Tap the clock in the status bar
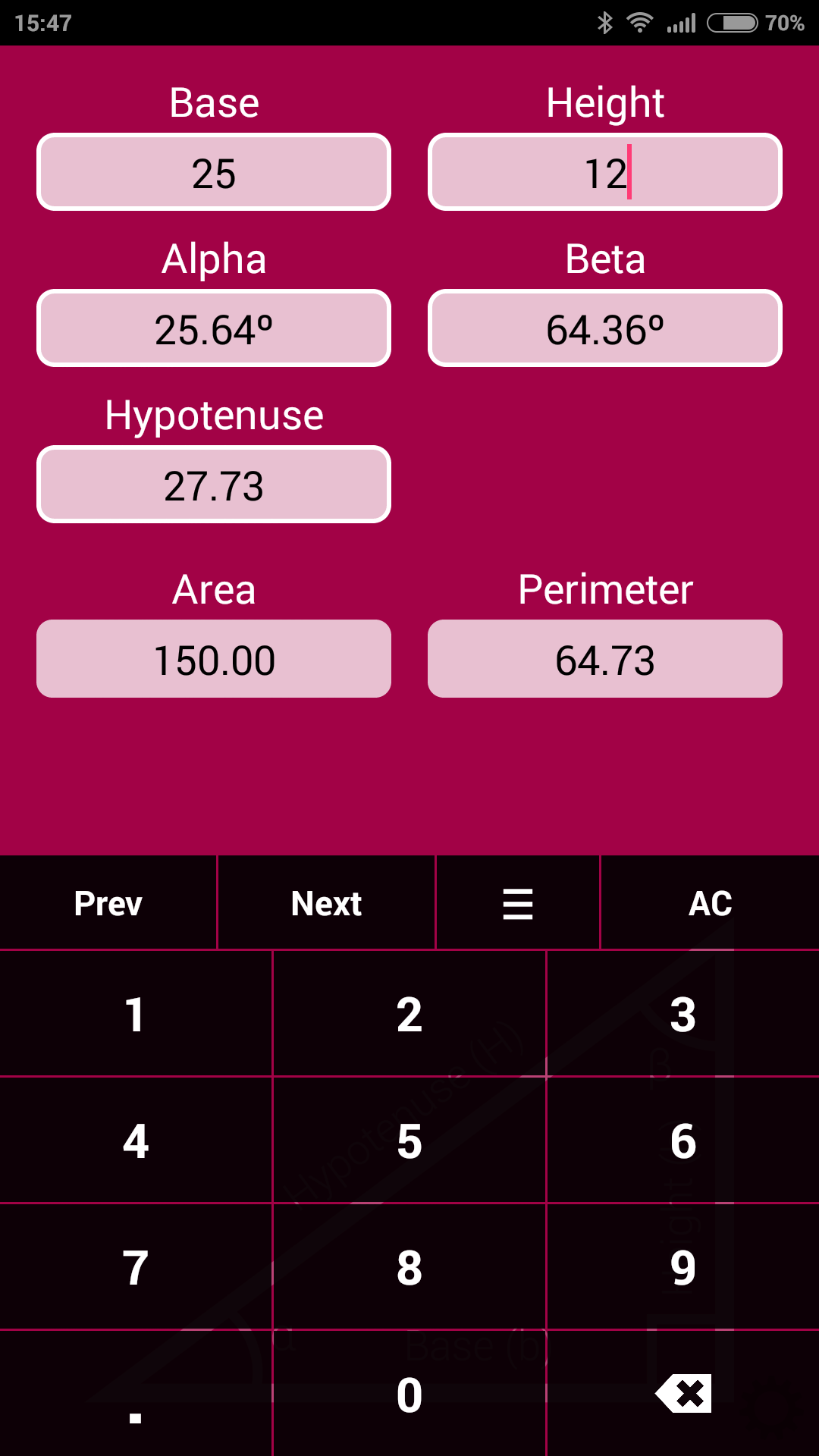The image size is (819, 1456). (x=42, y=23)
